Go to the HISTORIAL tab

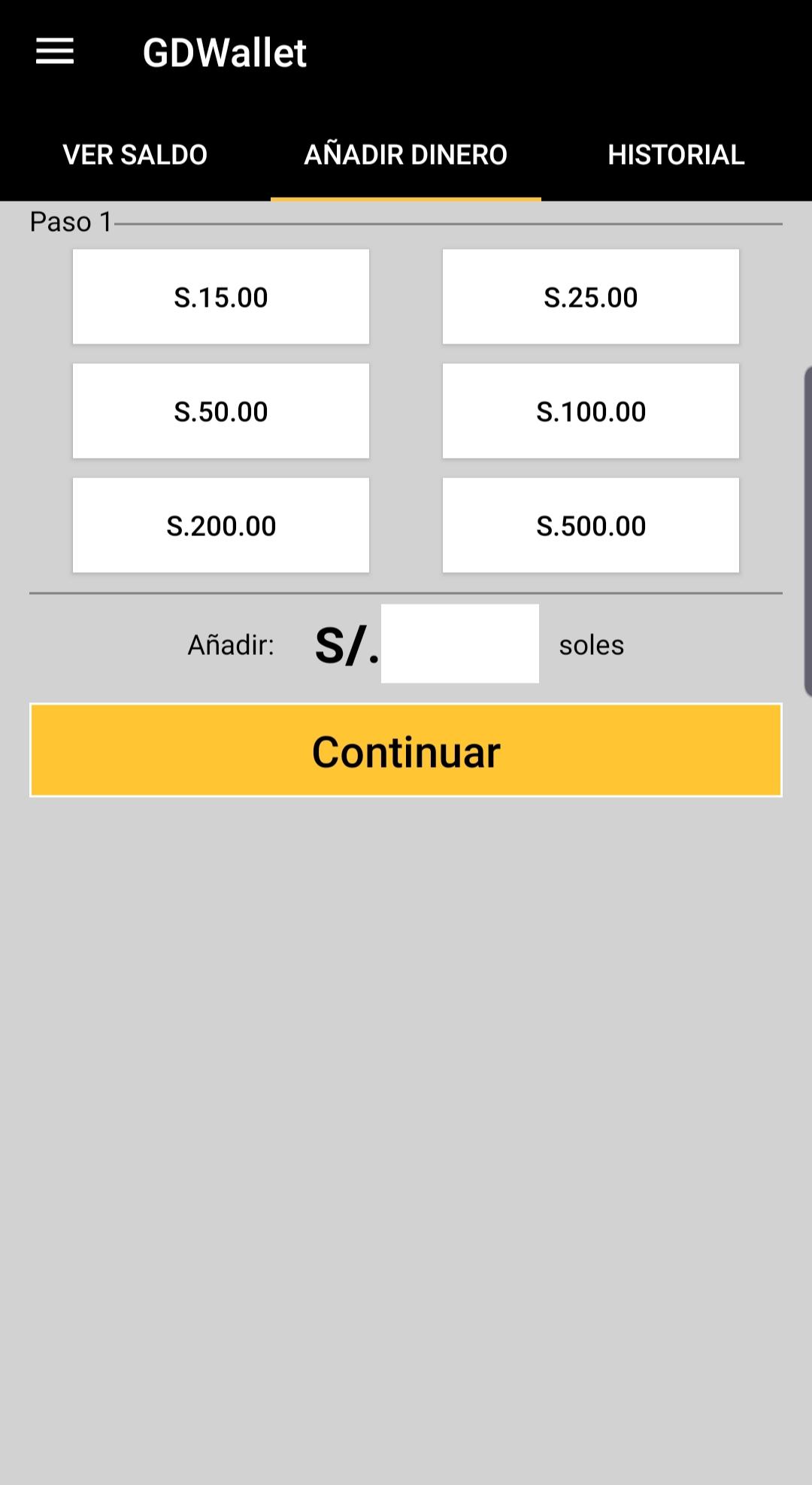[676, 155]
